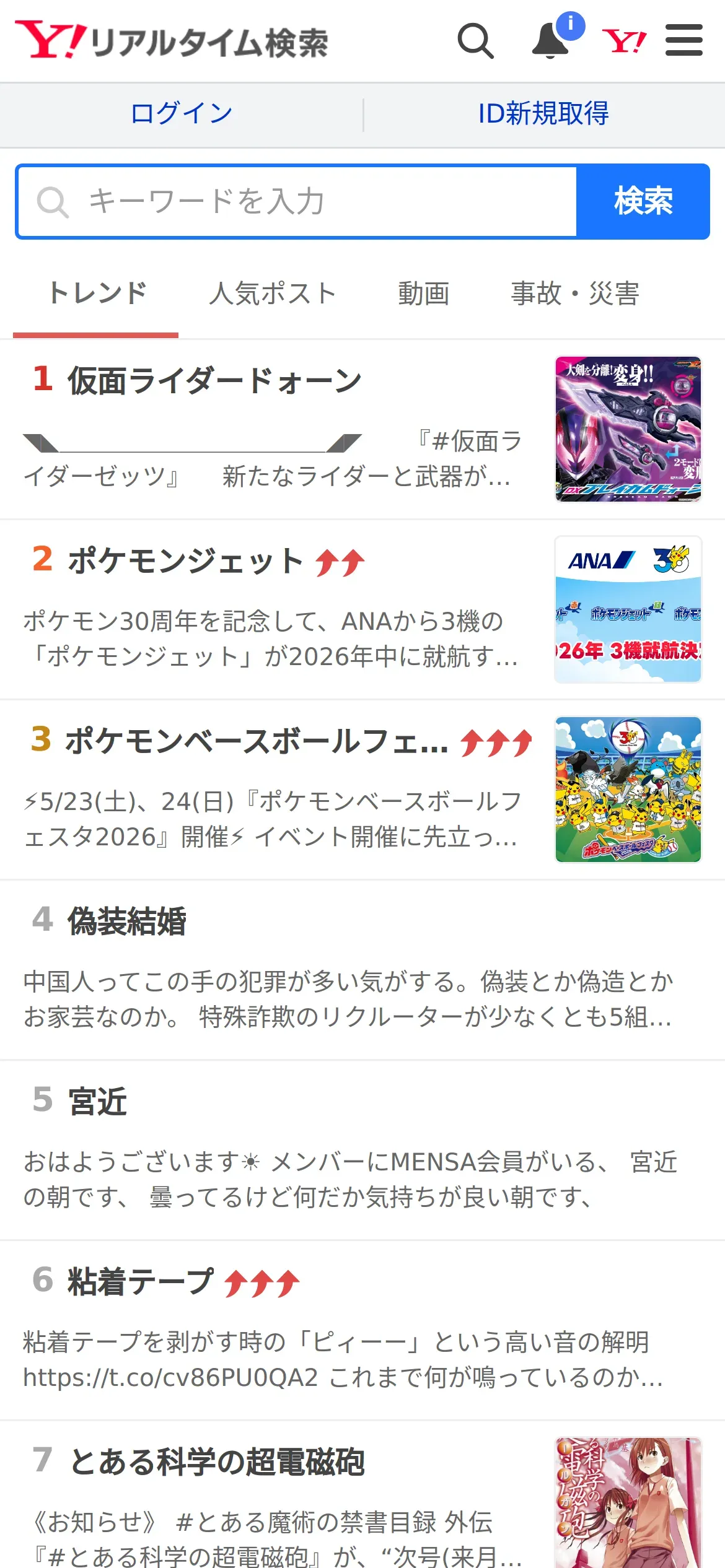Select the 事故・災害 tab

574,294
